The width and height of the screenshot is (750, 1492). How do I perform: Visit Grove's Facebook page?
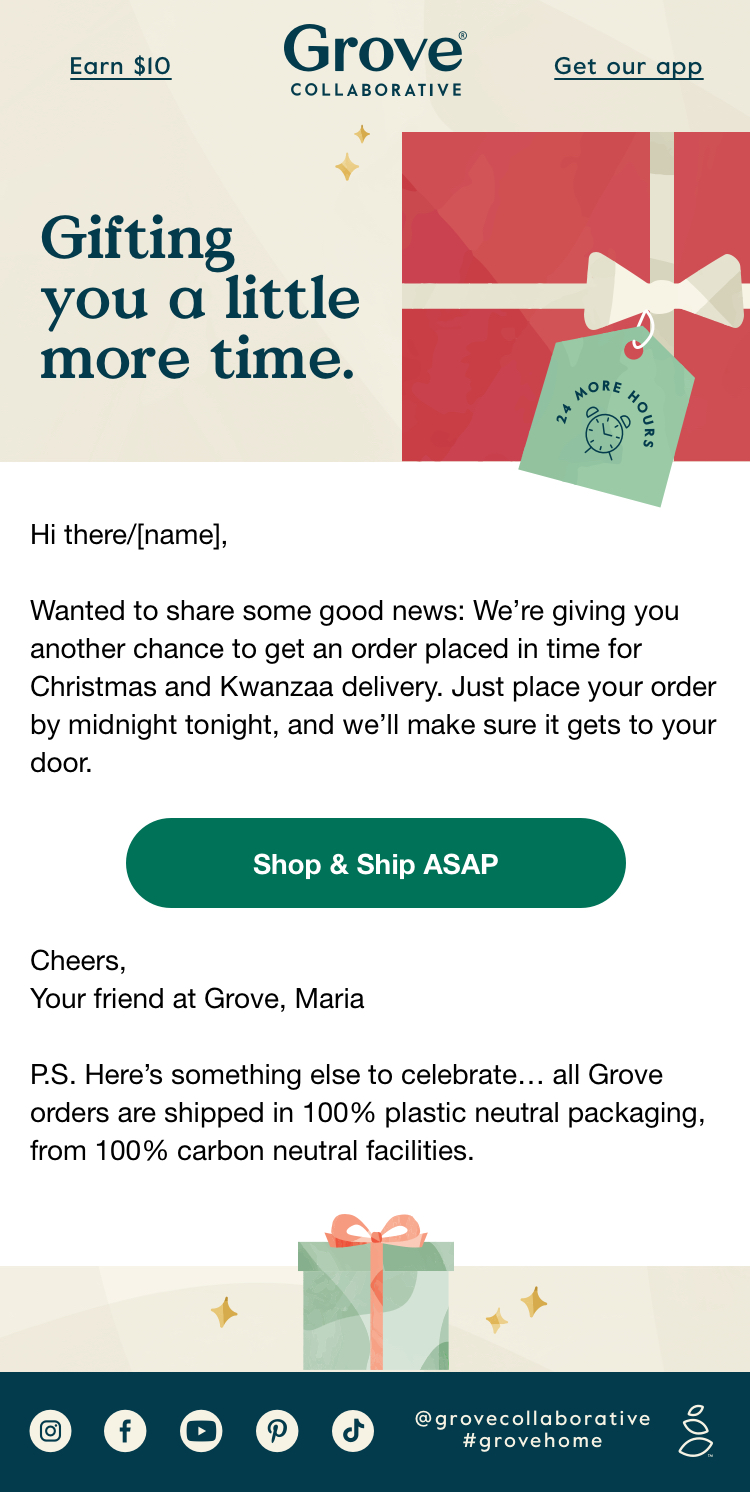coord(125,1431)
